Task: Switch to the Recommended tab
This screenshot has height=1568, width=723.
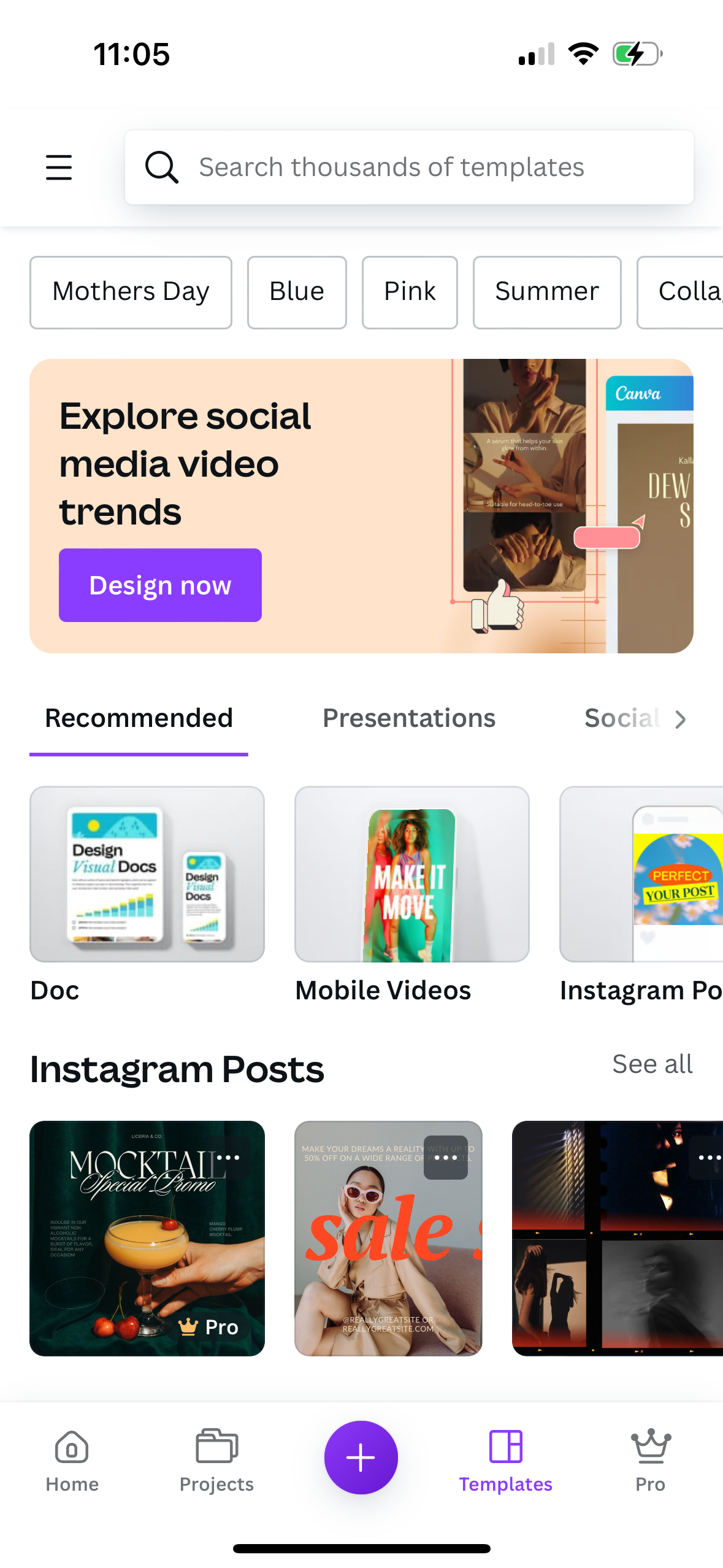Action: click(x=139, y=718)
